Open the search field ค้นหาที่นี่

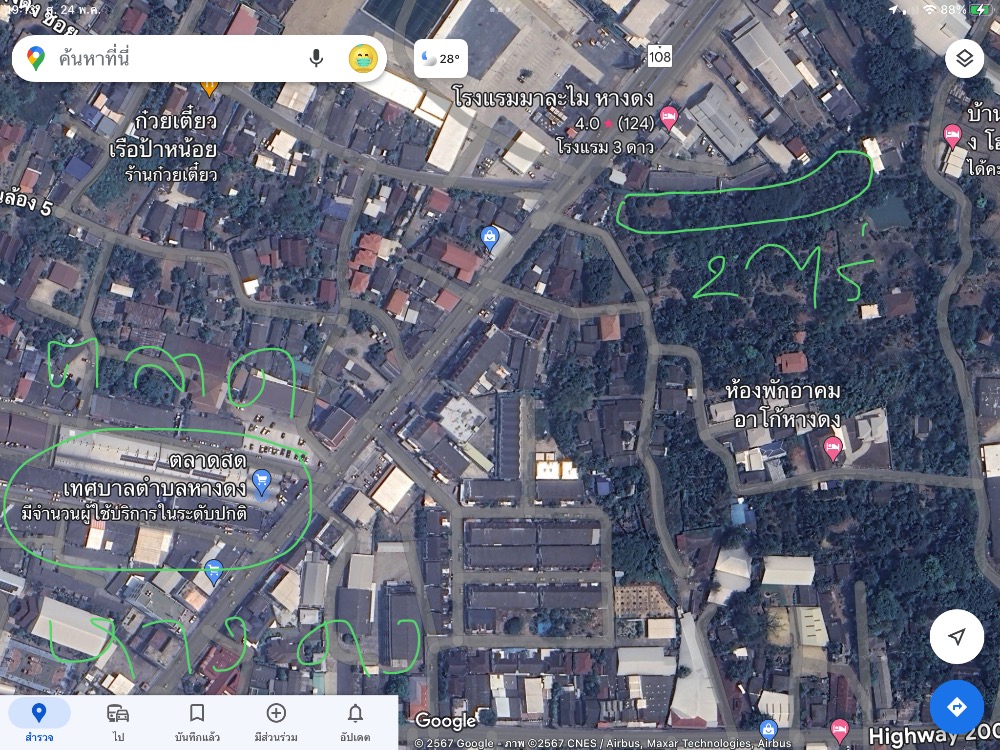point(170,59)
